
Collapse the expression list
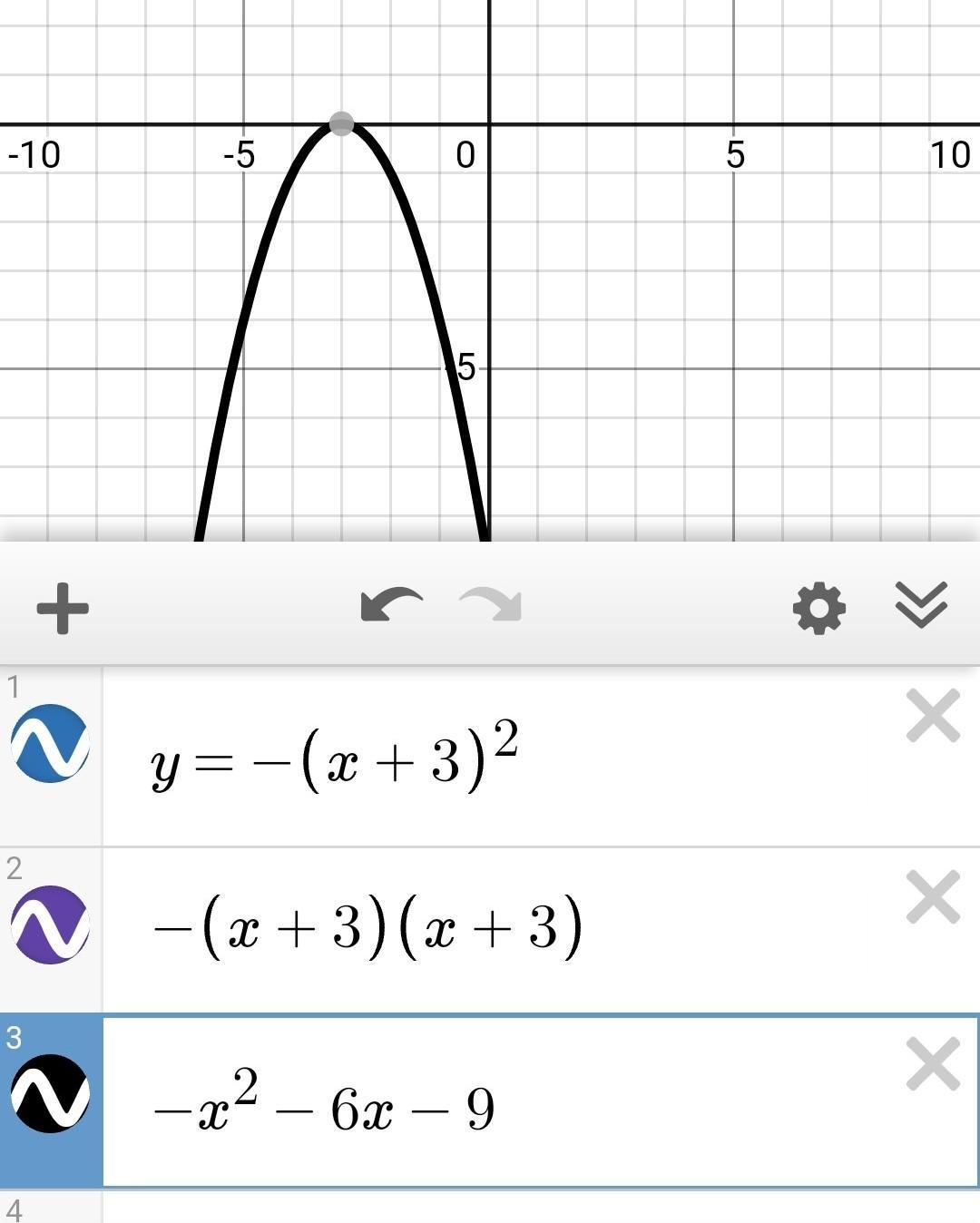[921, 605]
